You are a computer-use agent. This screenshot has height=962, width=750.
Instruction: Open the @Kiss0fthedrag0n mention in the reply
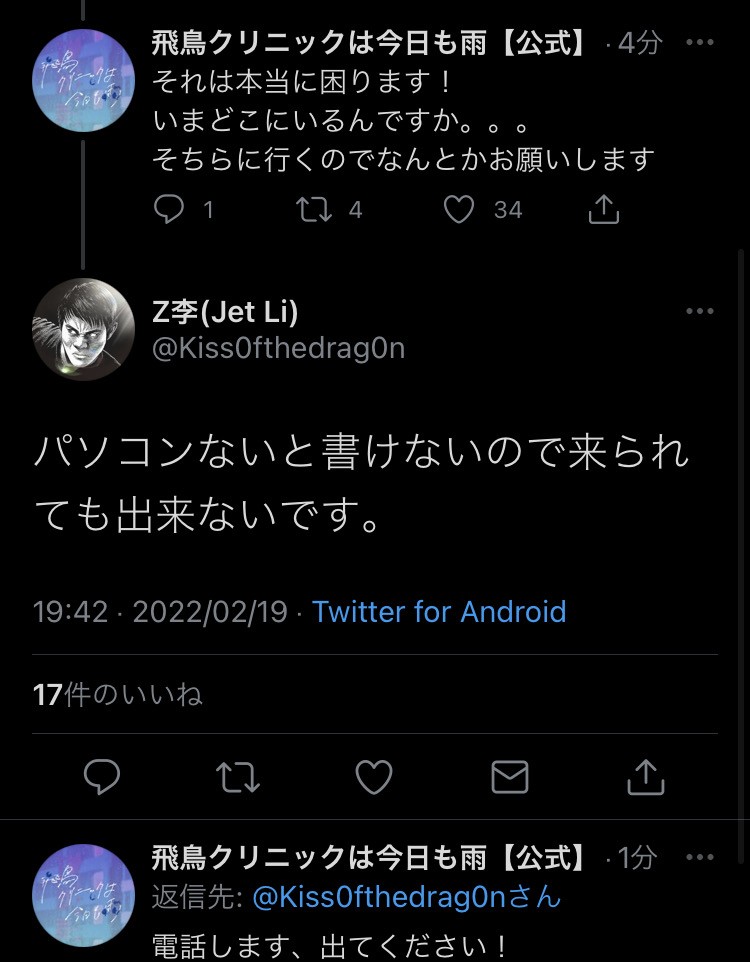click(x=406, y=897)
